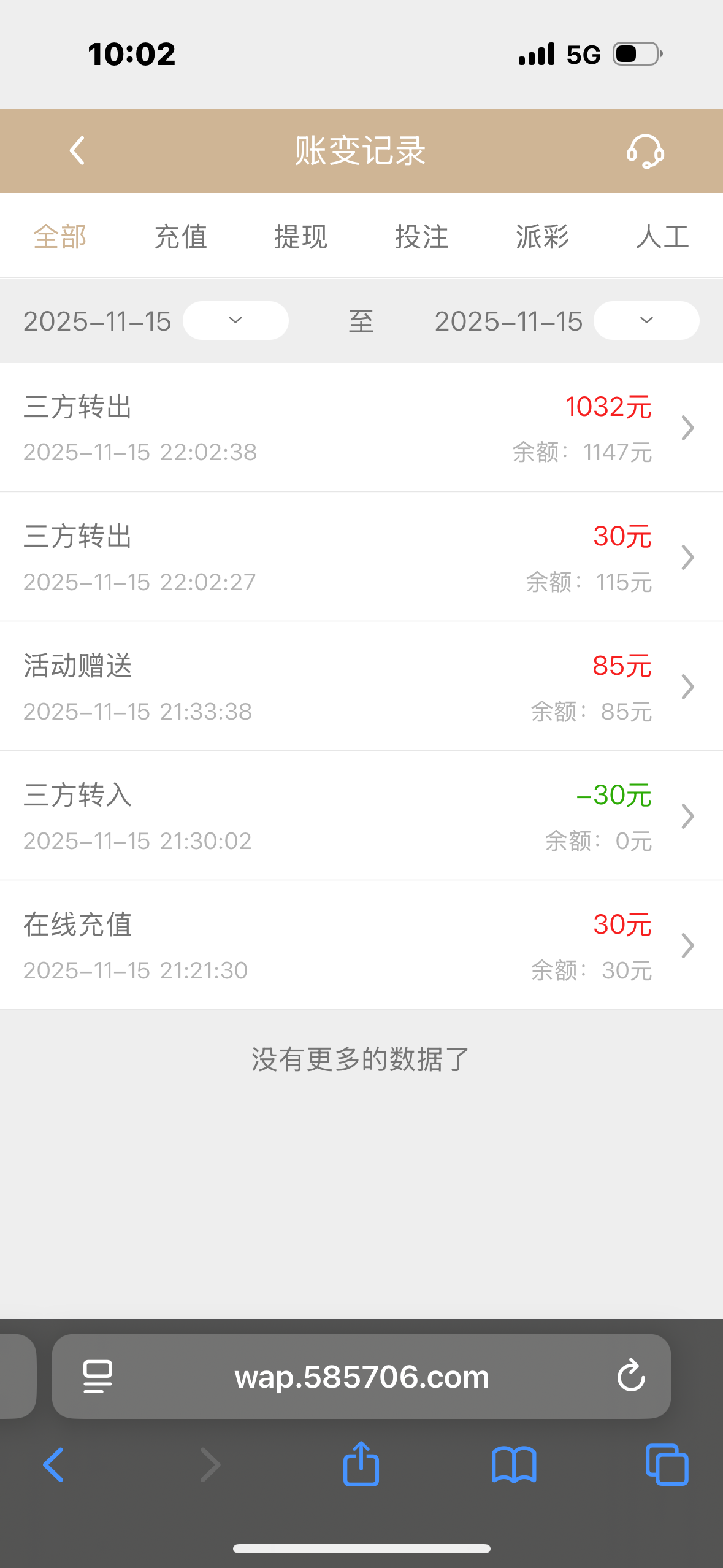Select the 提现 tab
Image resolution: width=723 pixels, height=1568 pixels.
pos(301,237)
